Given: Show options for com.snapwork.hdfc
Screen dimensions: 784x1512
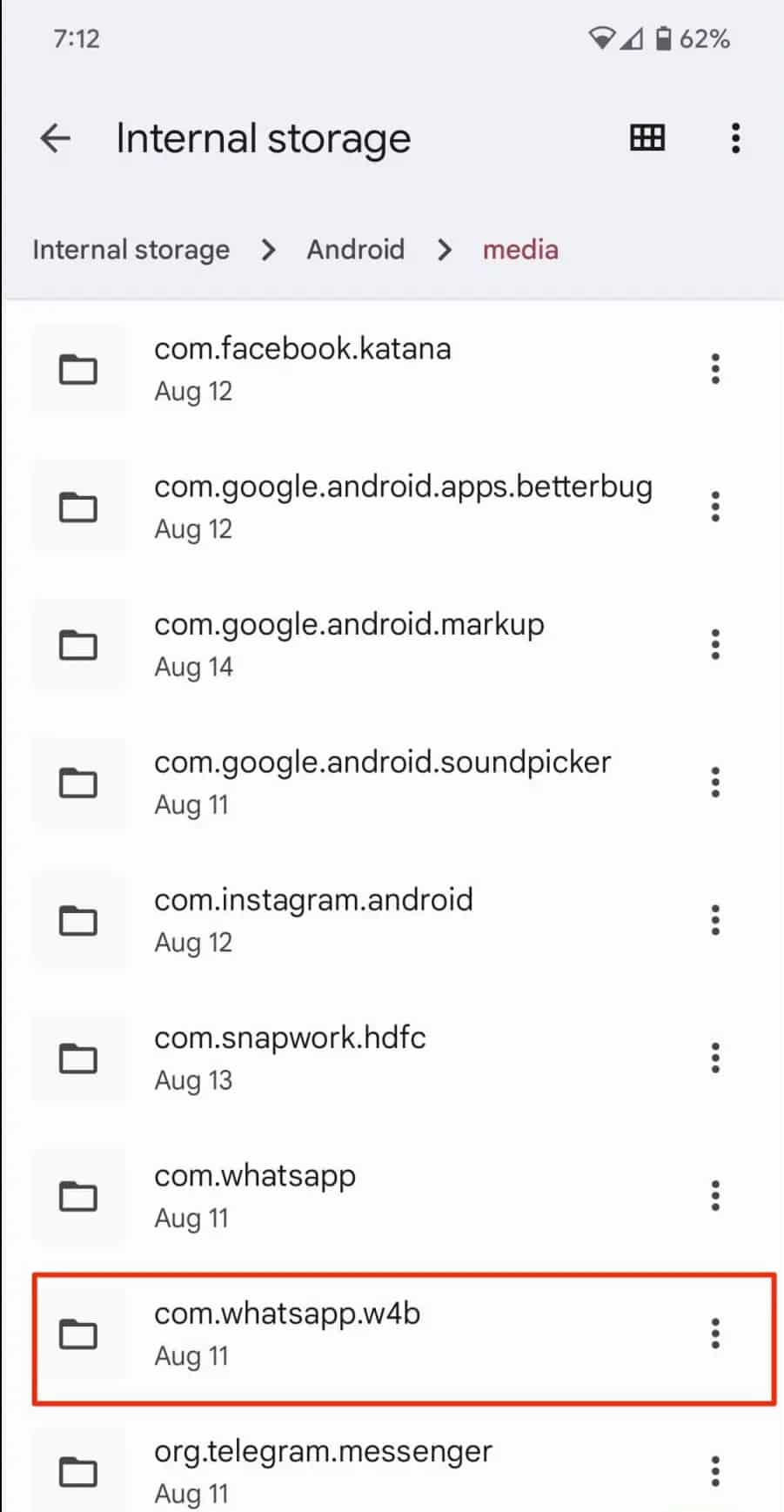Looking at the screenshot, I should coord(715,1058).
